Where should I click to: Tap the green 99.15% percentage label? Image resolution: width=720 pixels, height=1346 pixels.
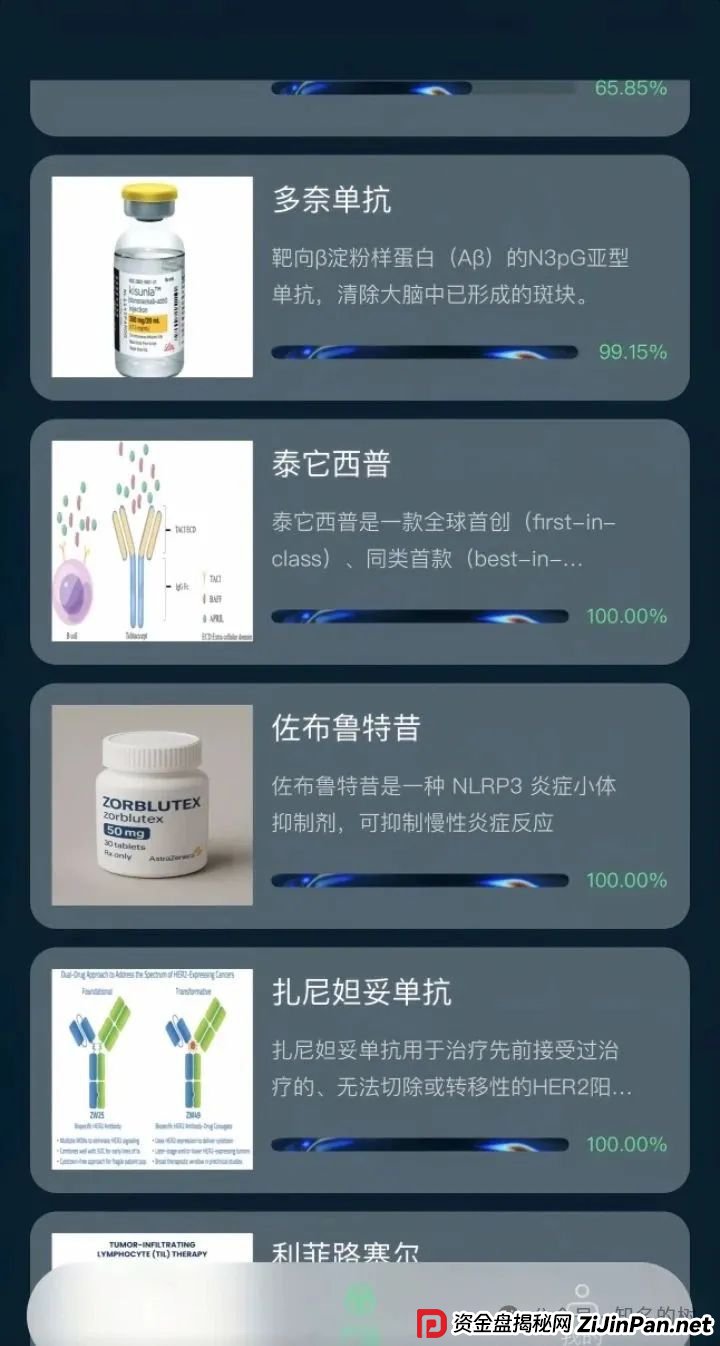(x=632, y=352)
